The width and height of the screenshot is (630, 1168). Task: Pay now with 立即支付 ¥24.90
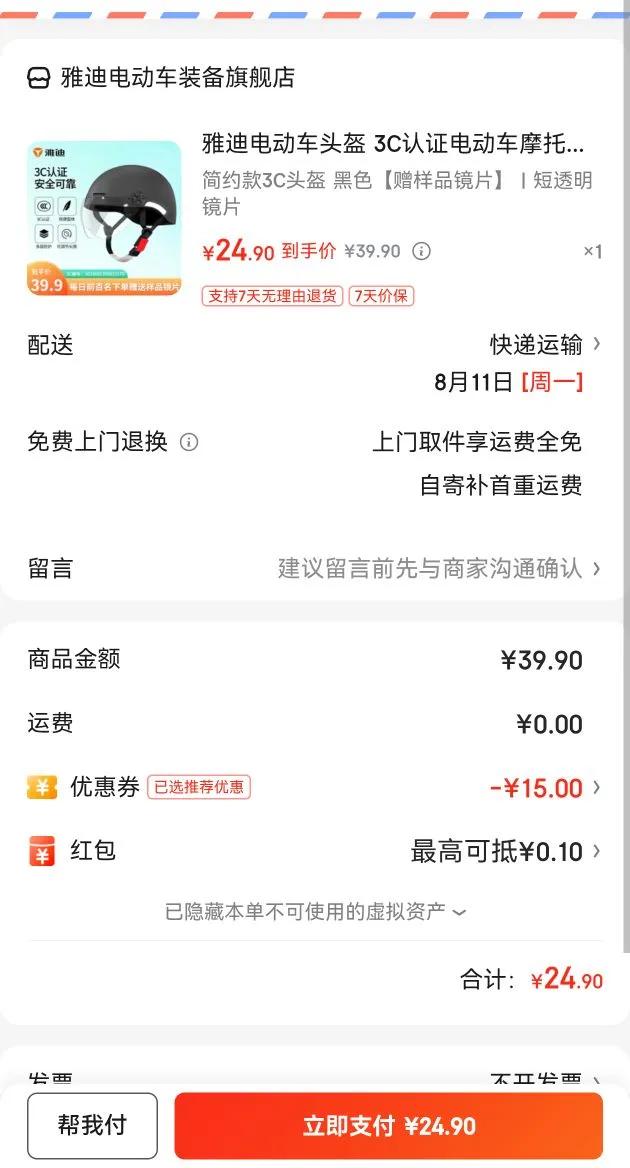[x=389, y=1126]
